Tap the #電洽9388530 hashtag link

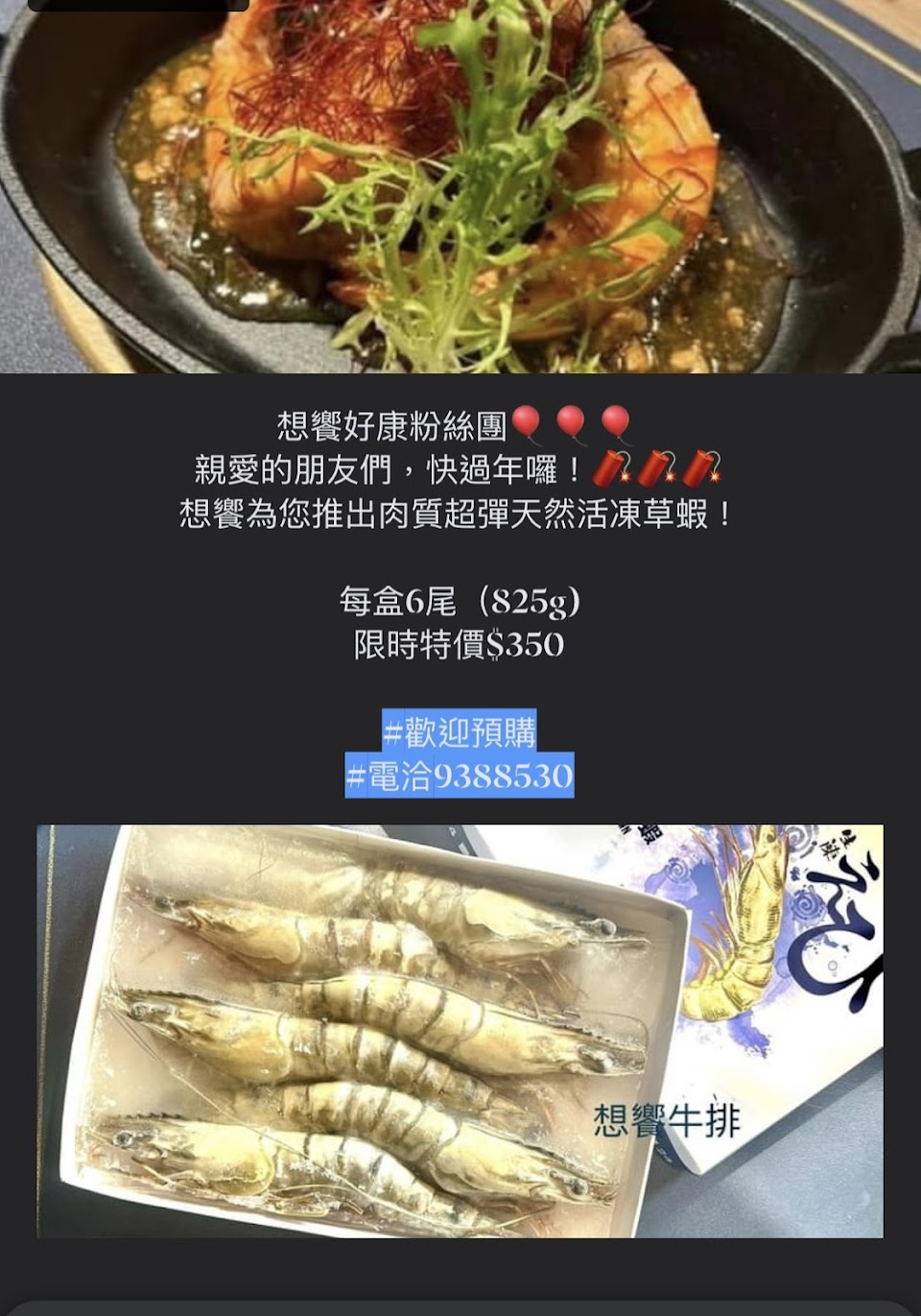(x=459, y=776)
